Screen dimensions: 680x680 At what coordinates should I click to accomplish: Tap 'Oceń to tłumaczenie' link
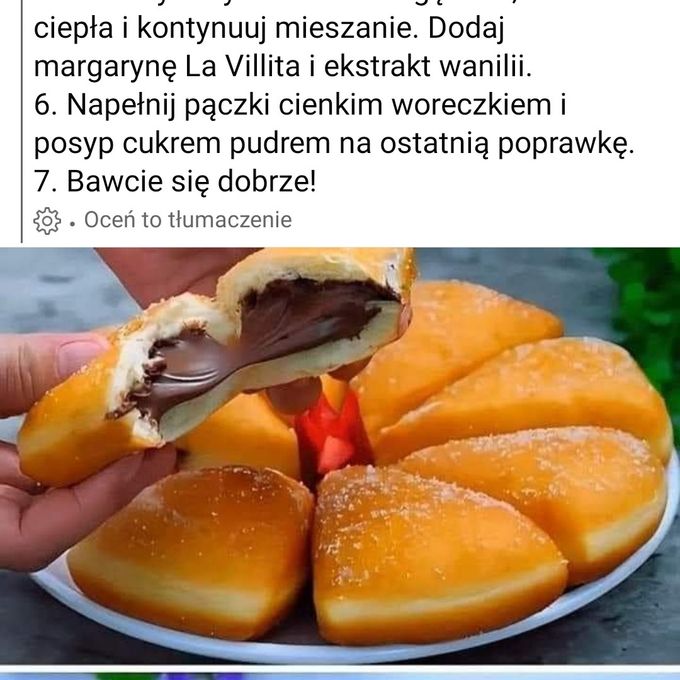[188, 220]
